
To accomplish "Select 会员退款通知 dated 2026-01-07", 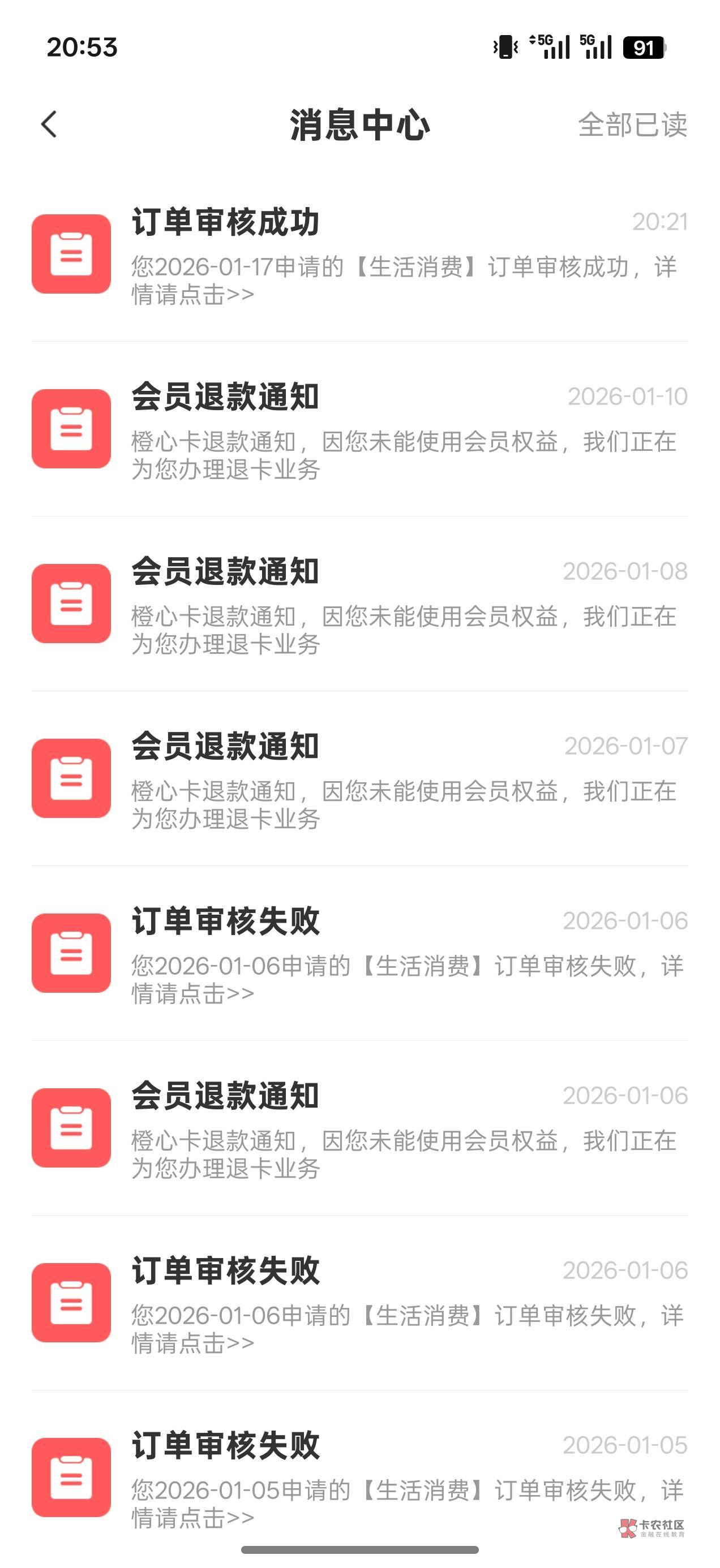I will coord(360,778).
